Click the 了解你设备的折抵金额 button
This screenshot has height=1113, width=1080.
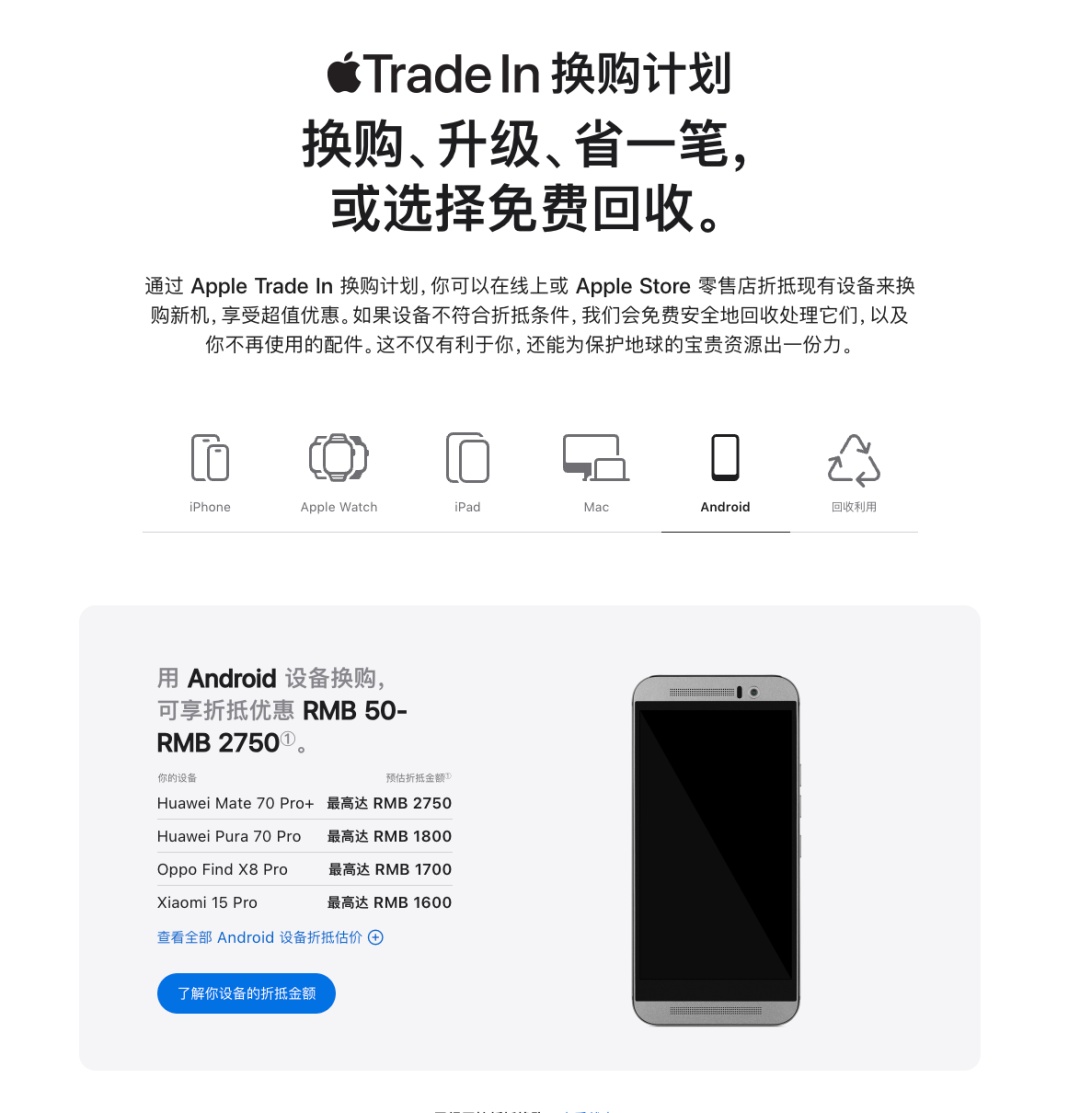click(246, 993)
